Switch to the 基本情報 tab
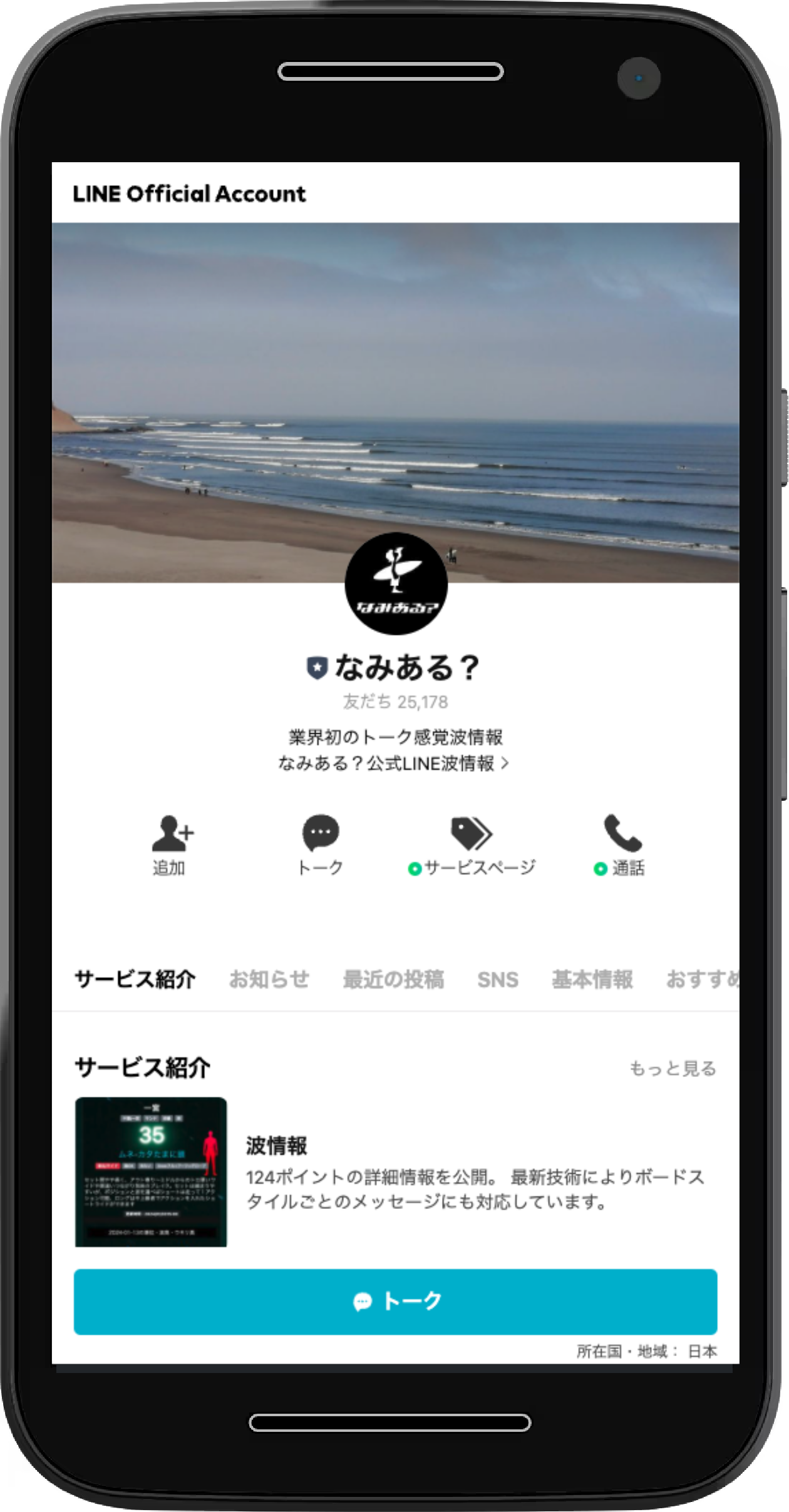The width and height of the screenshot is (789, 1512). pyautogui.click(x=592, y=979)
